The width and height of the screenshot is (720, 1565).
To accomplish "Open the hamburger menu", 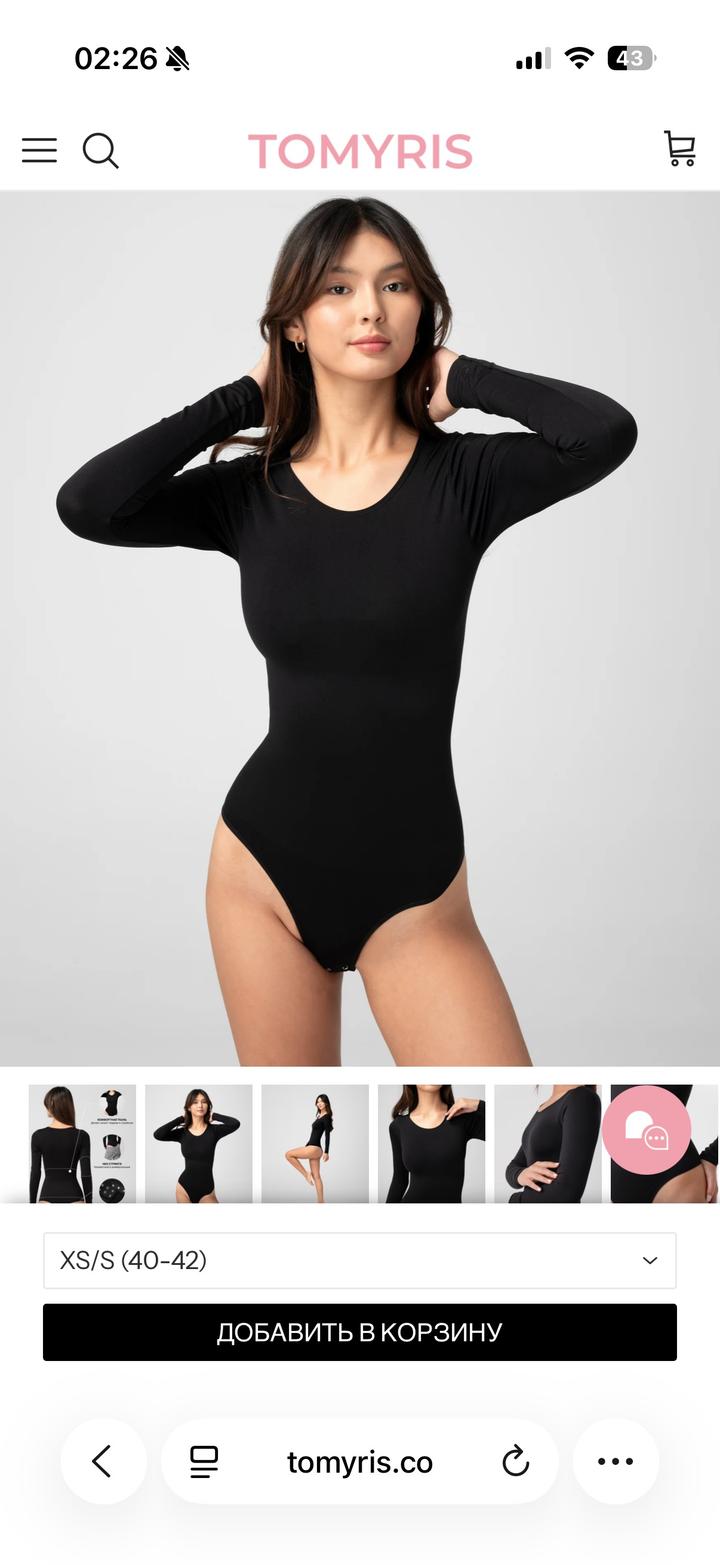I will (40, 150).
